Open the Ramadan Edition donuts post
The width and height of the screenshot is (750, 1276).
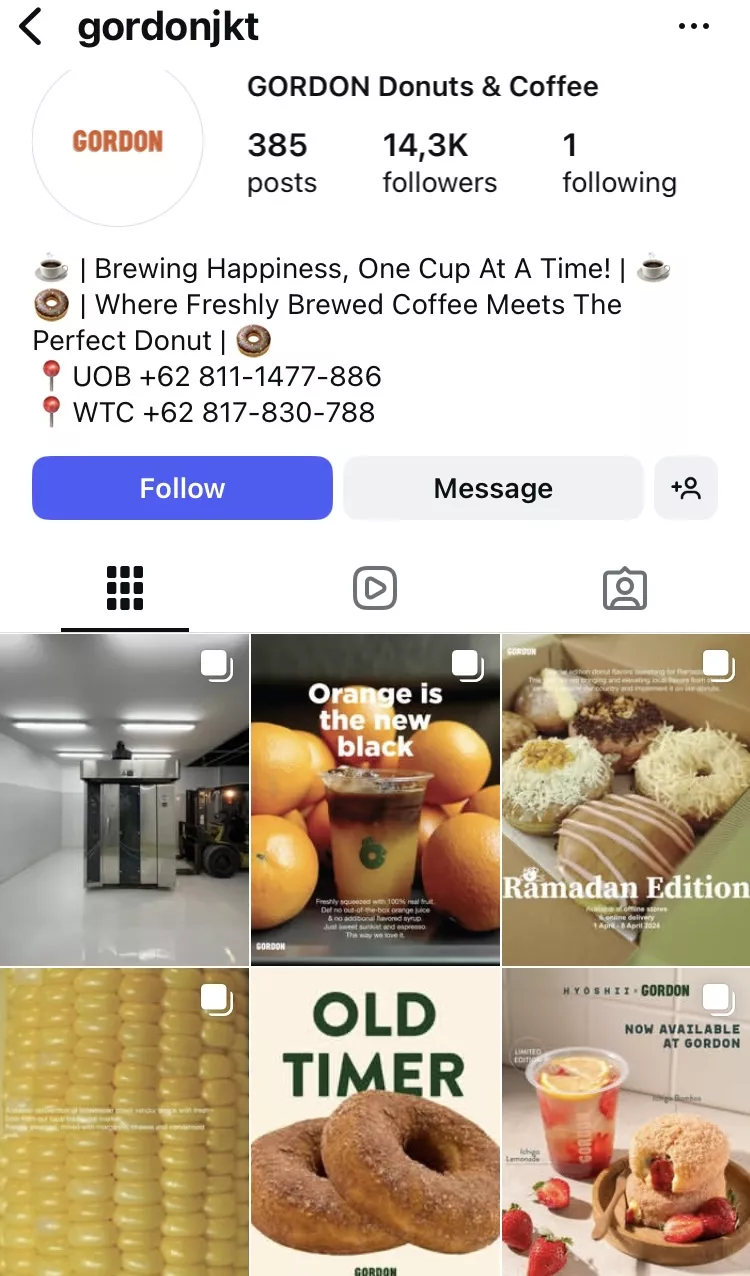626,800
